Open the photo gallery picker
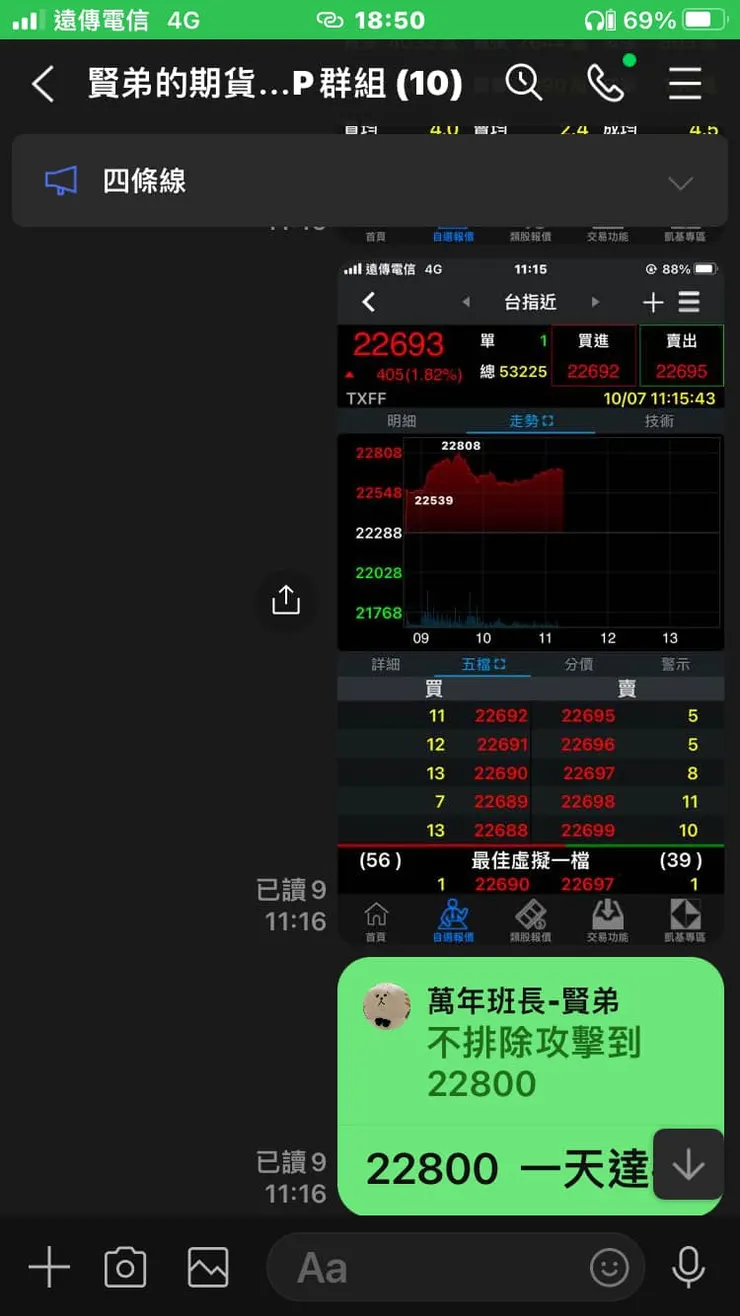The width and height of the screenshot is (740, 1316). pos(207,1266)
